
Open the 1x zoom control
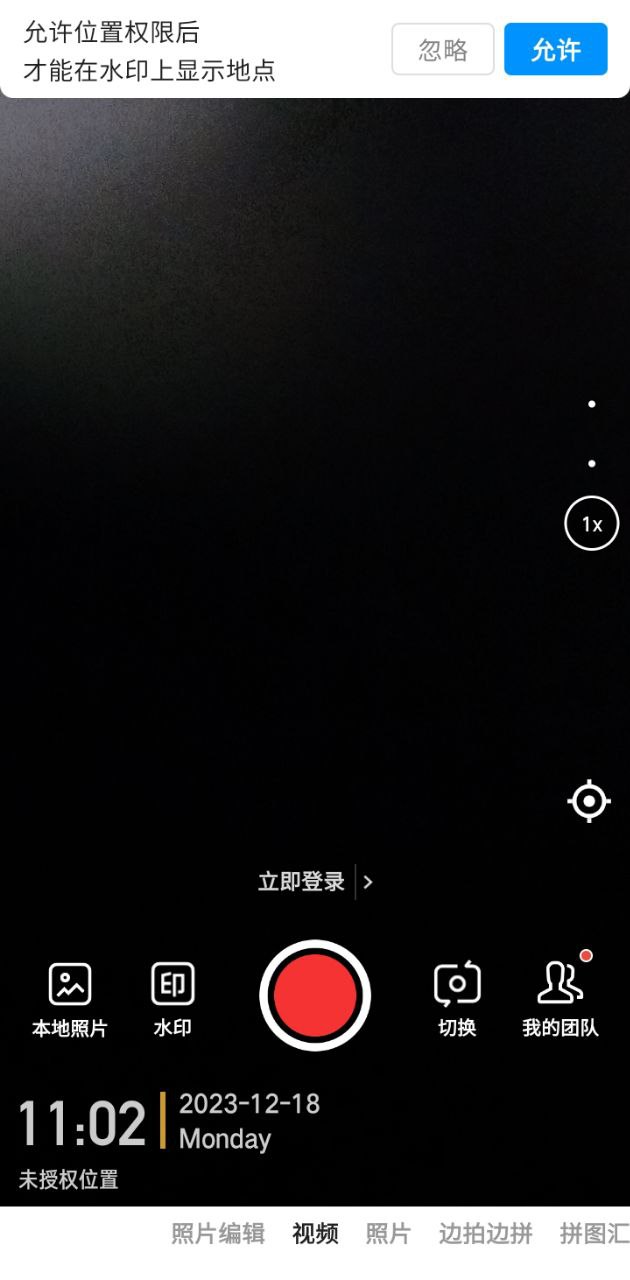591,524
